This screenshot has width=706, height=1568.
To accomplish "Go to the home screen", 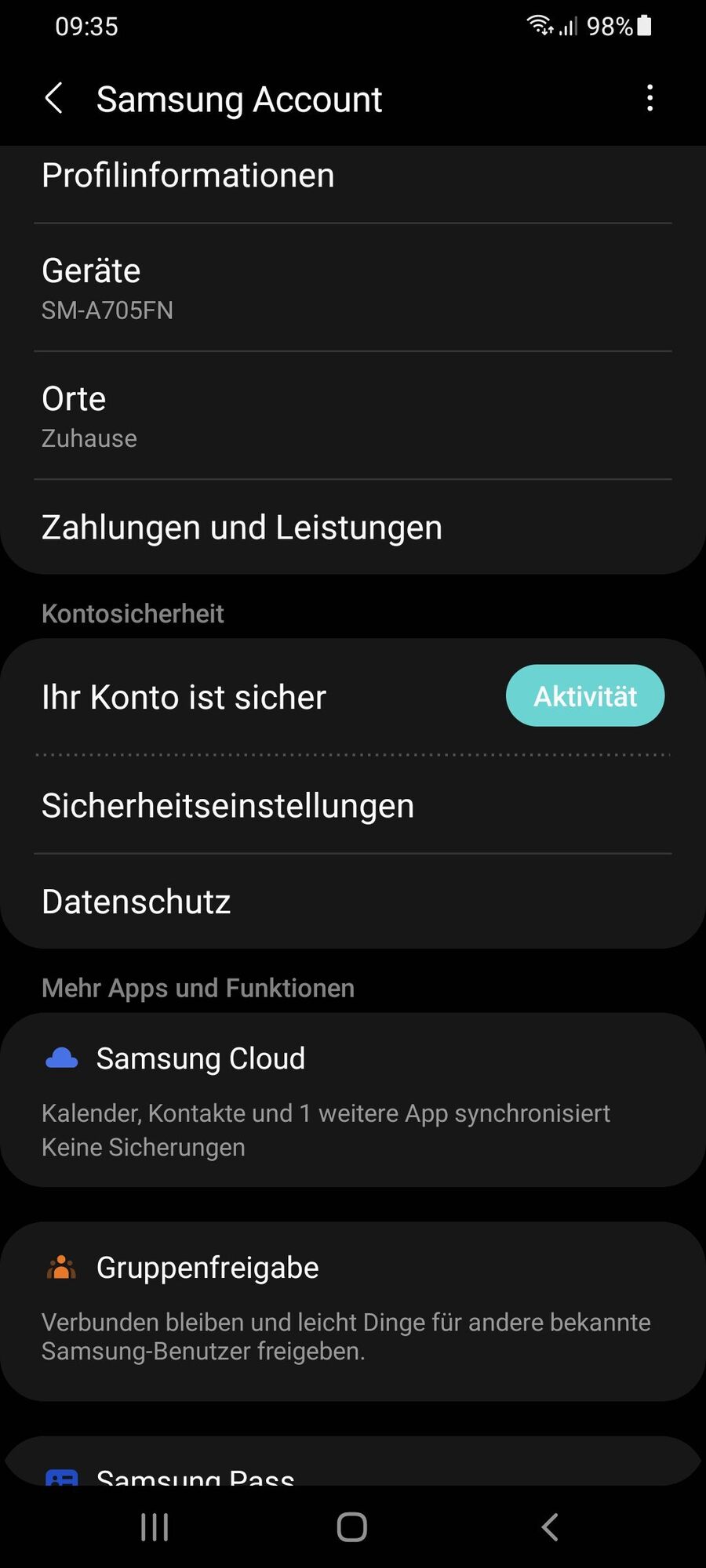I will [x=352, y=1526].
